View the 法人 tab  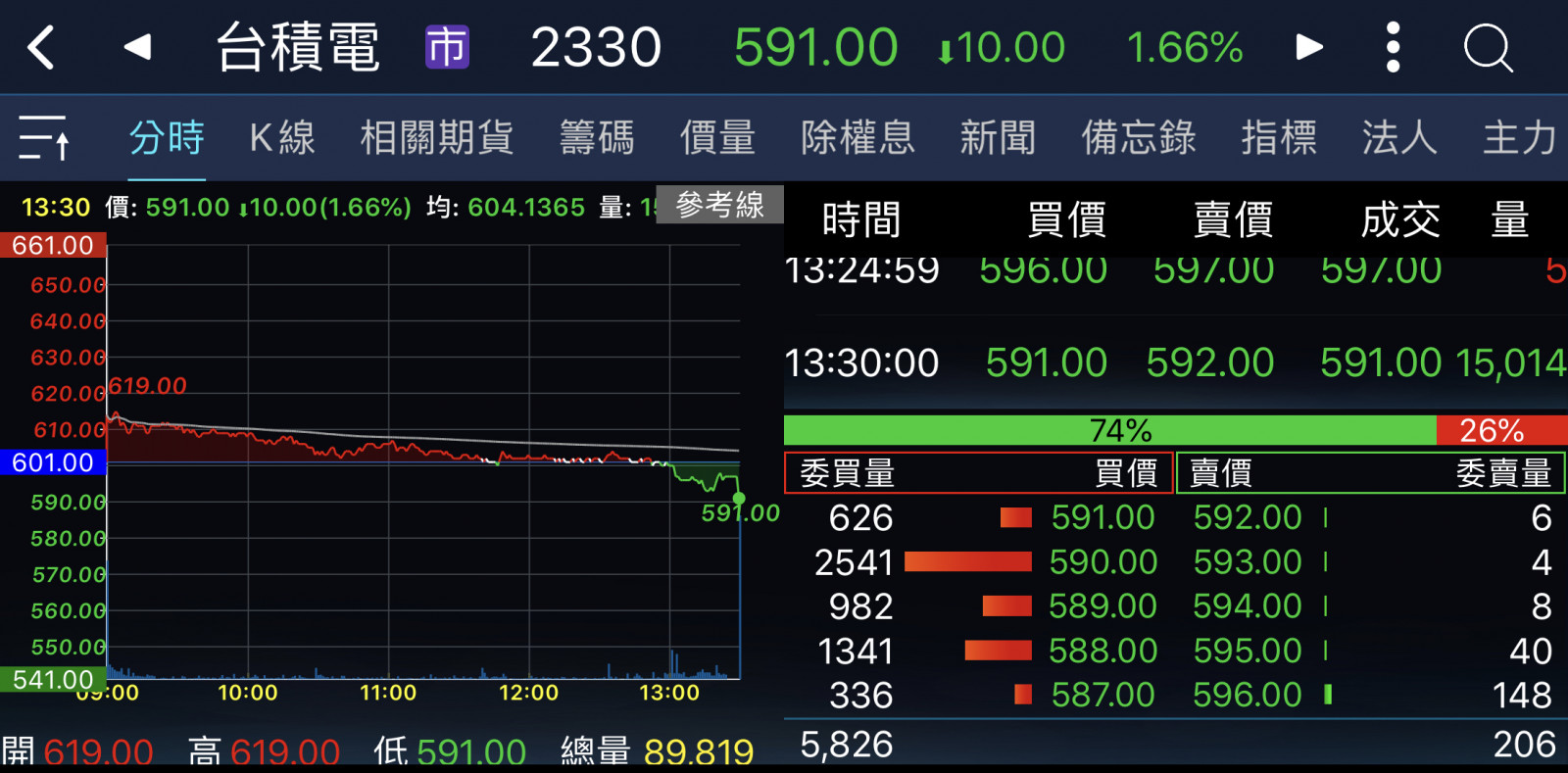click(x=1399, y=137)
